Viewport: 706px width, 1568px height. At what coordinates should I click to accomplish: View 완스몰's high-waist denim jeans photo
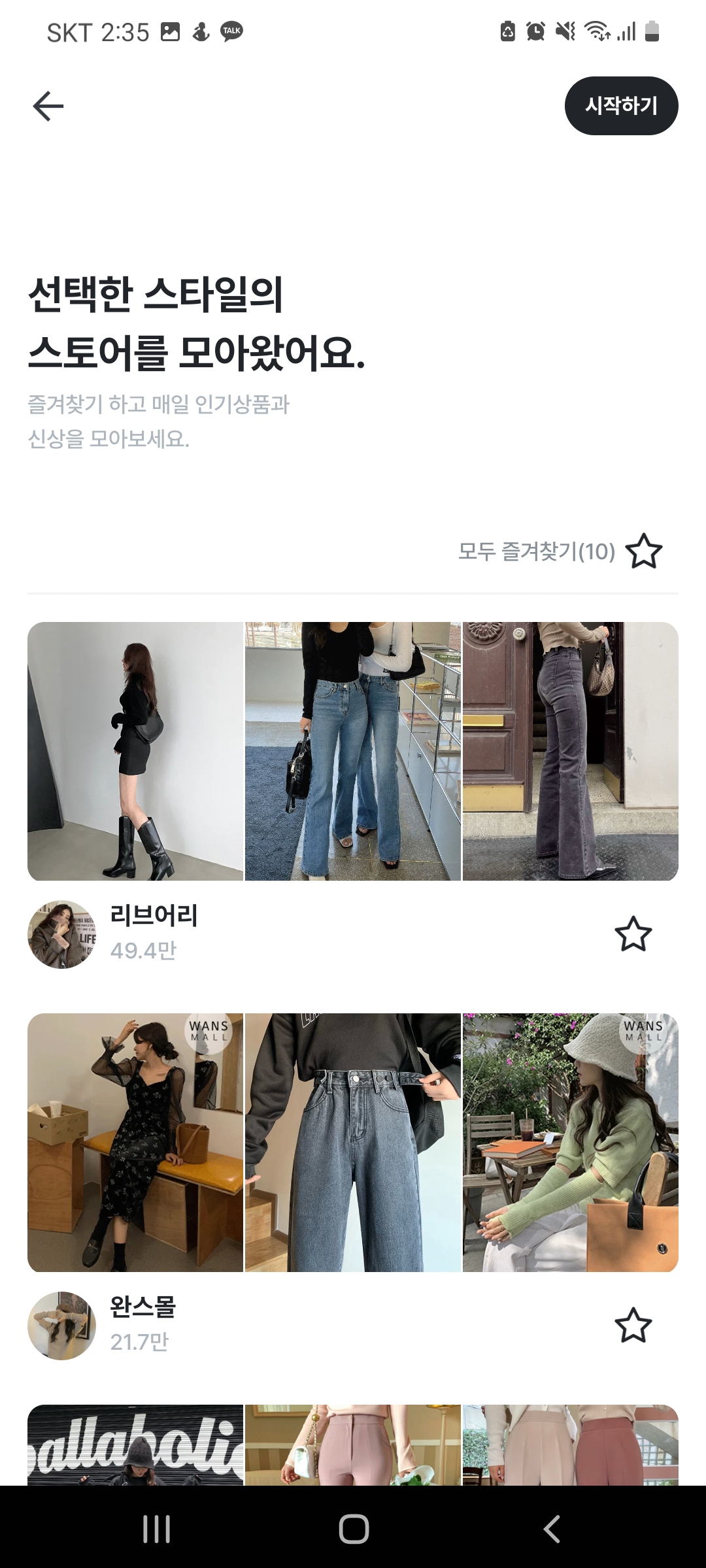[x=353, y=1143]
